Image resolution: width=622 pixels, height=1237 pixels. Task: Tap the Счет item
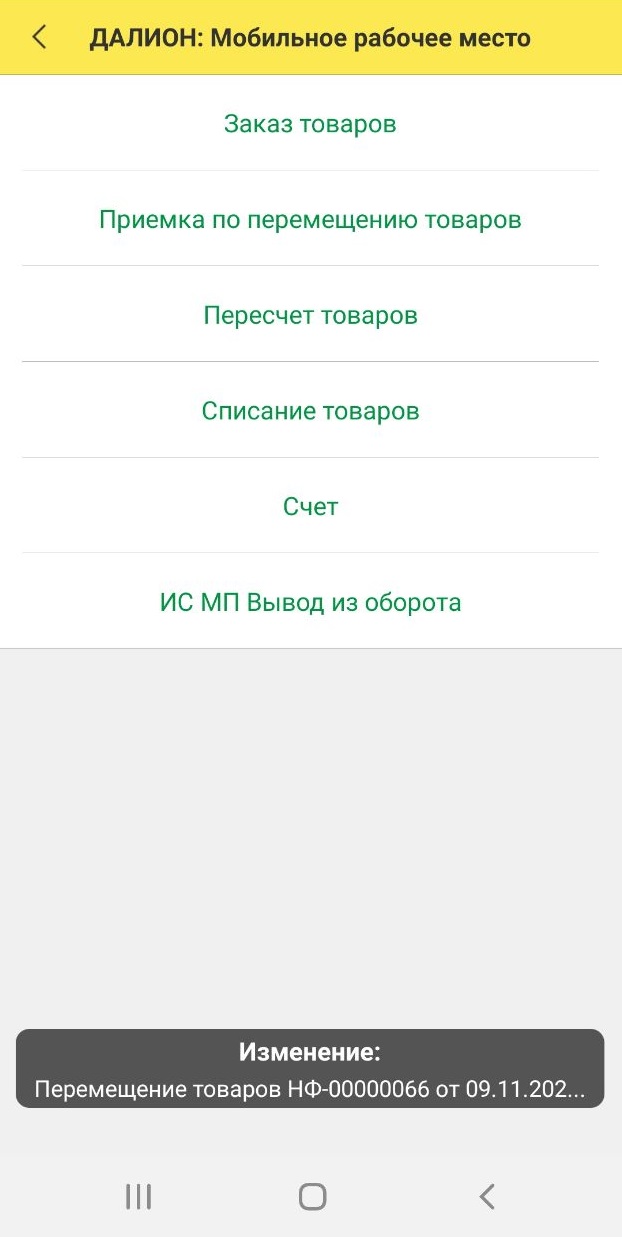click(310, 506)
